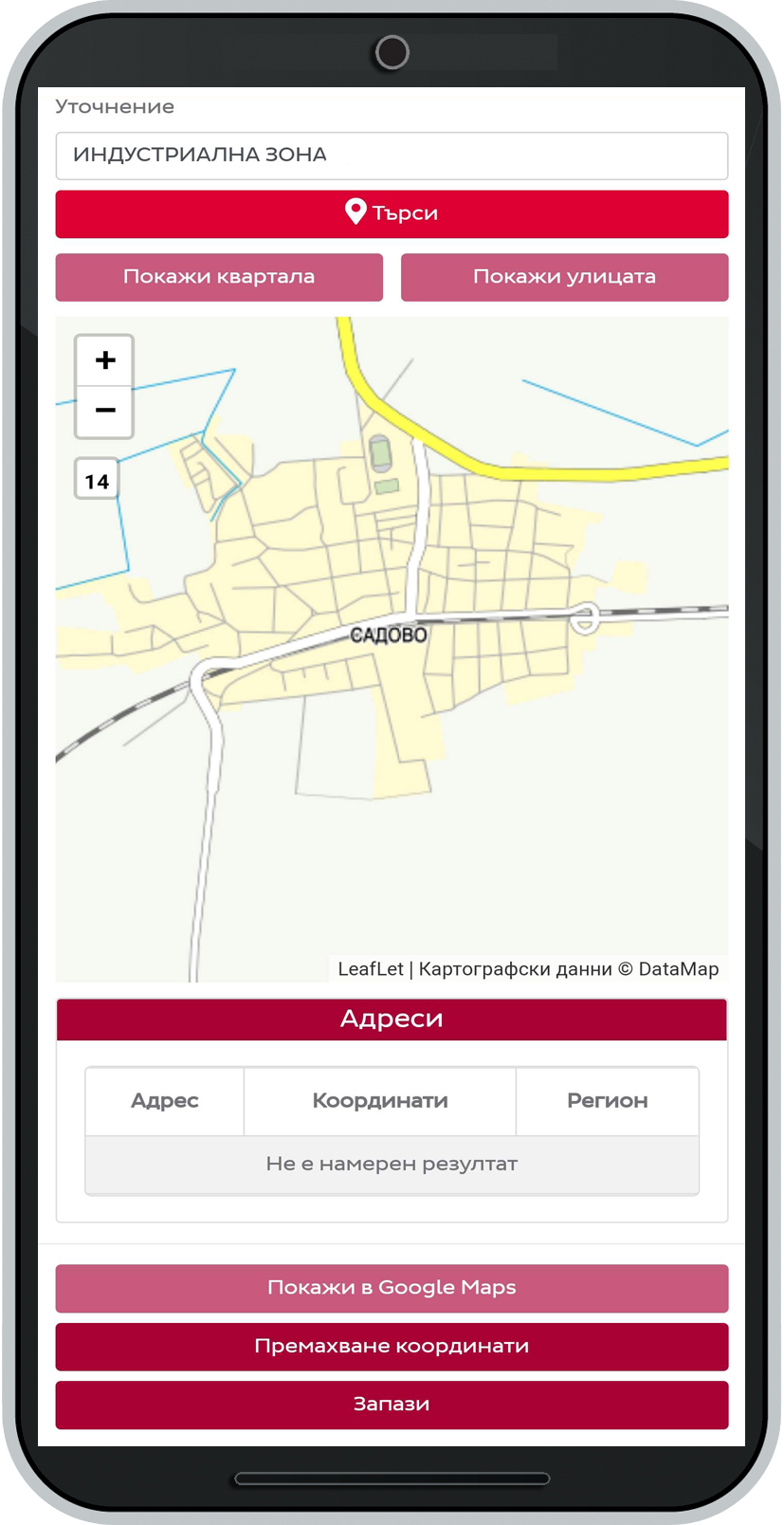The width and height of the screenshot is (784, 1525).
Task: Zoom in on the map
Action: 105,360
